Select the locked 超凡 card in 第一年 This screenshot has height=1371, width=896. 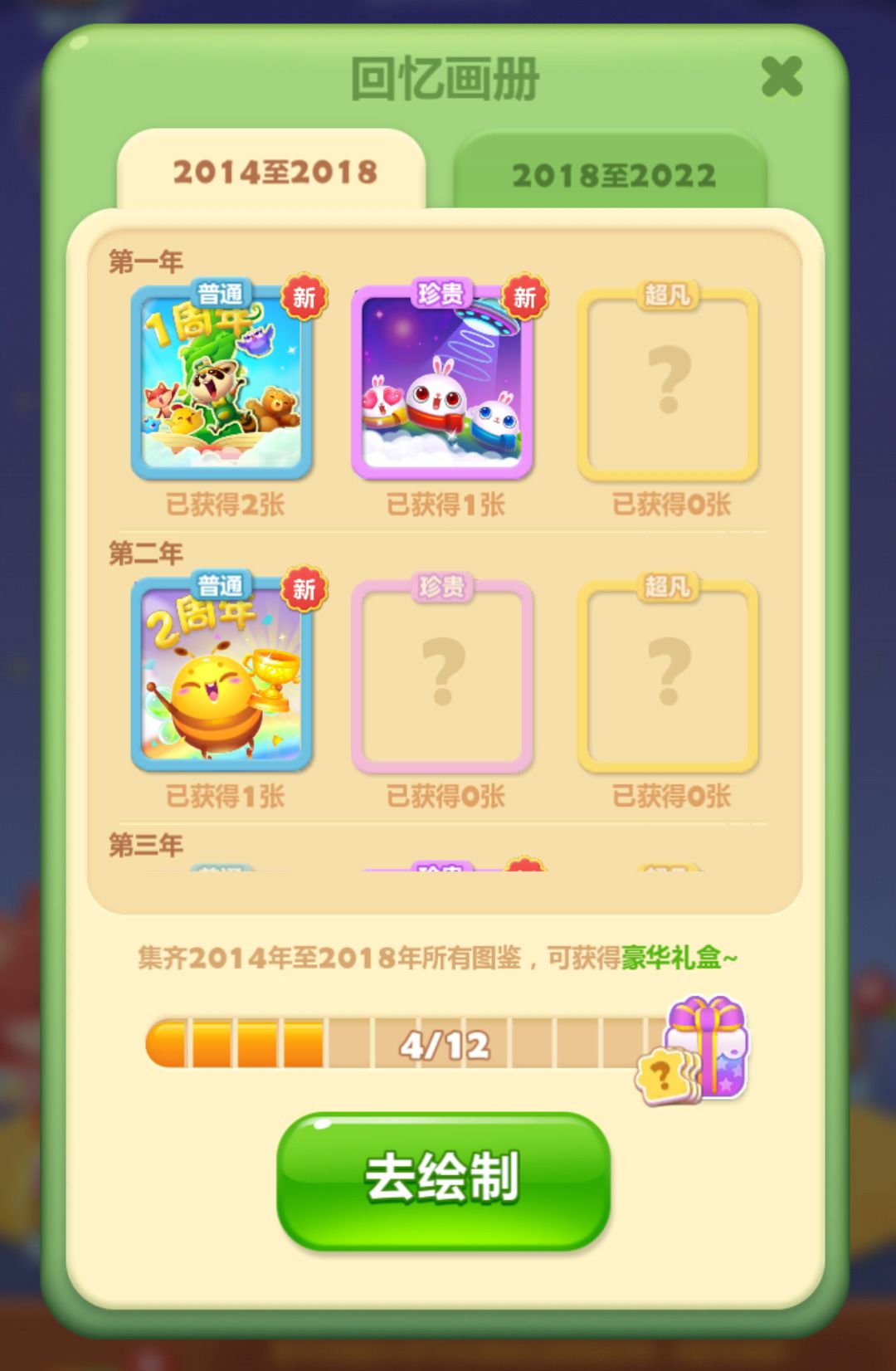[670, 382]
